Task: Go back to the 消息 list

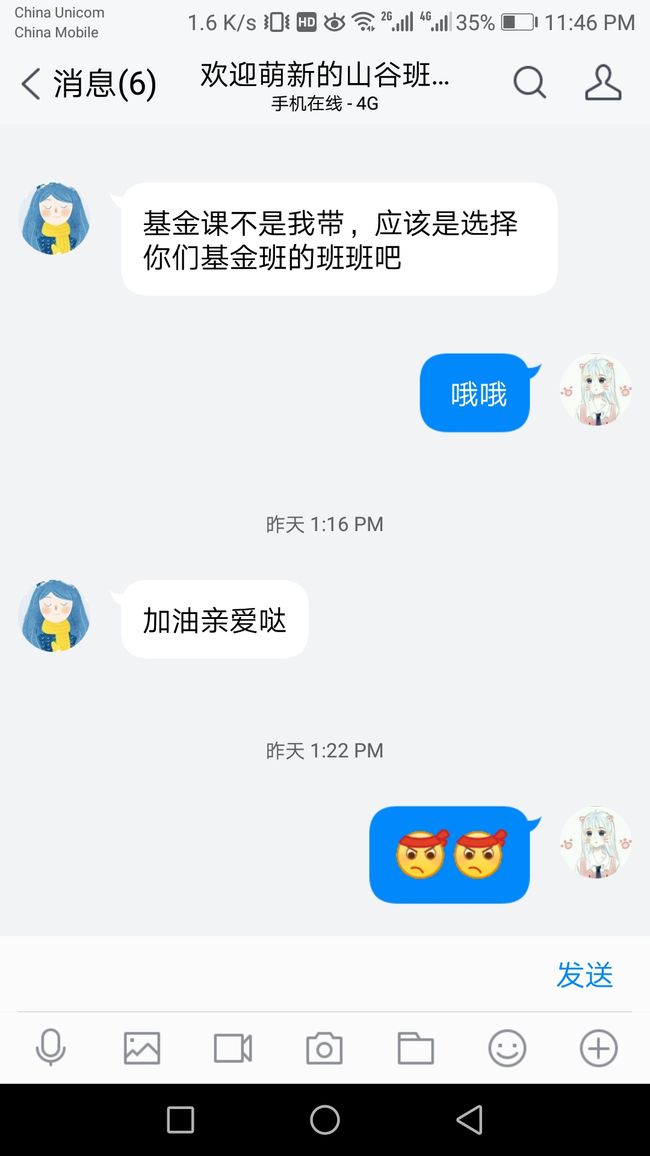Action: click(x=87, y=83)
